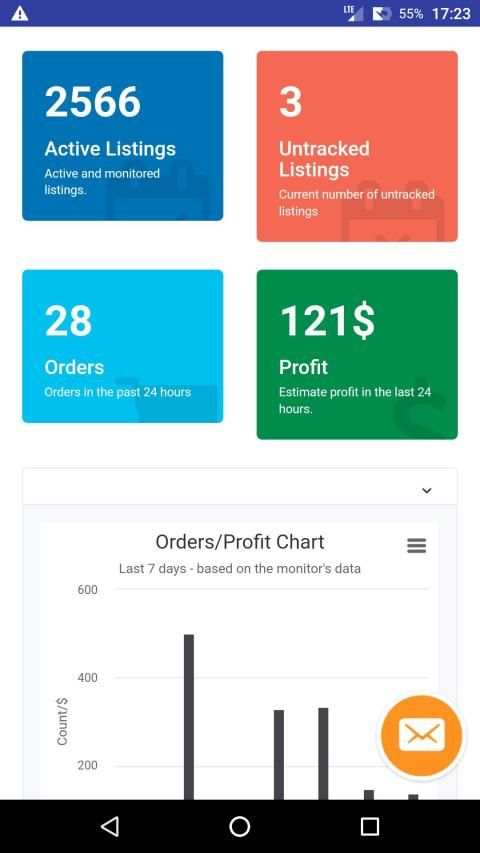Tap the orange envelope message button
Image resolution: width=480 pixels, height=853 pixels.
(x=422, y=736)
